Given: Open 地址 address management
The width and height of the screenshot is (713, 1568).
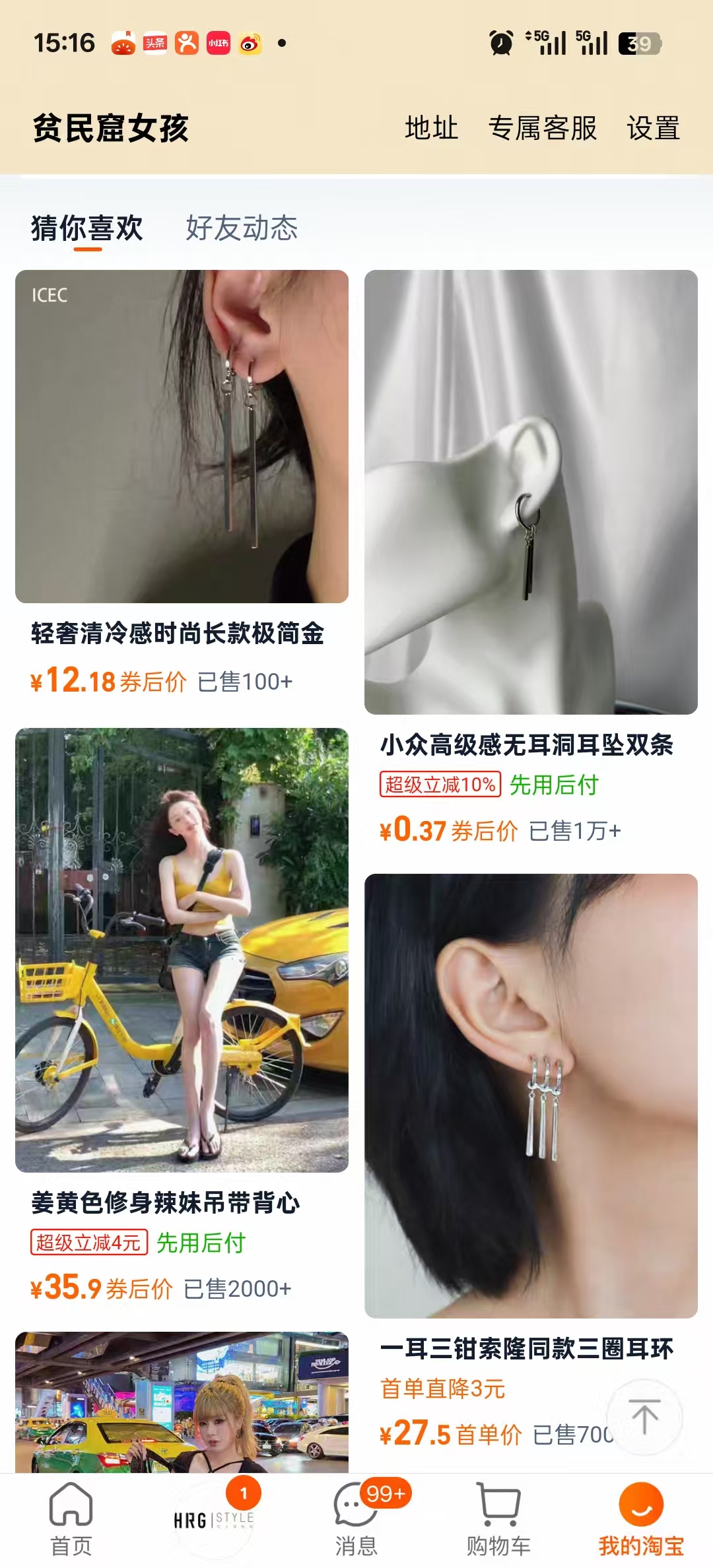Looking at the screenshot, I should tap(431, 128).
